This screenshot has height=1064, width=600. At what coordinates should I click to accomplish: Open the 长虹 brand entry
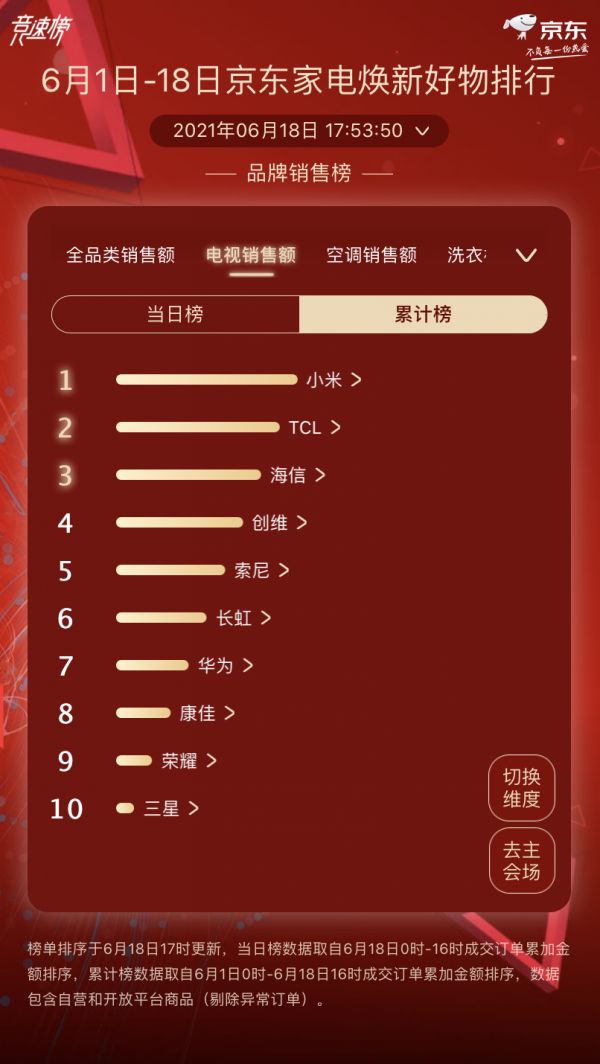click(x=244, y=618)
